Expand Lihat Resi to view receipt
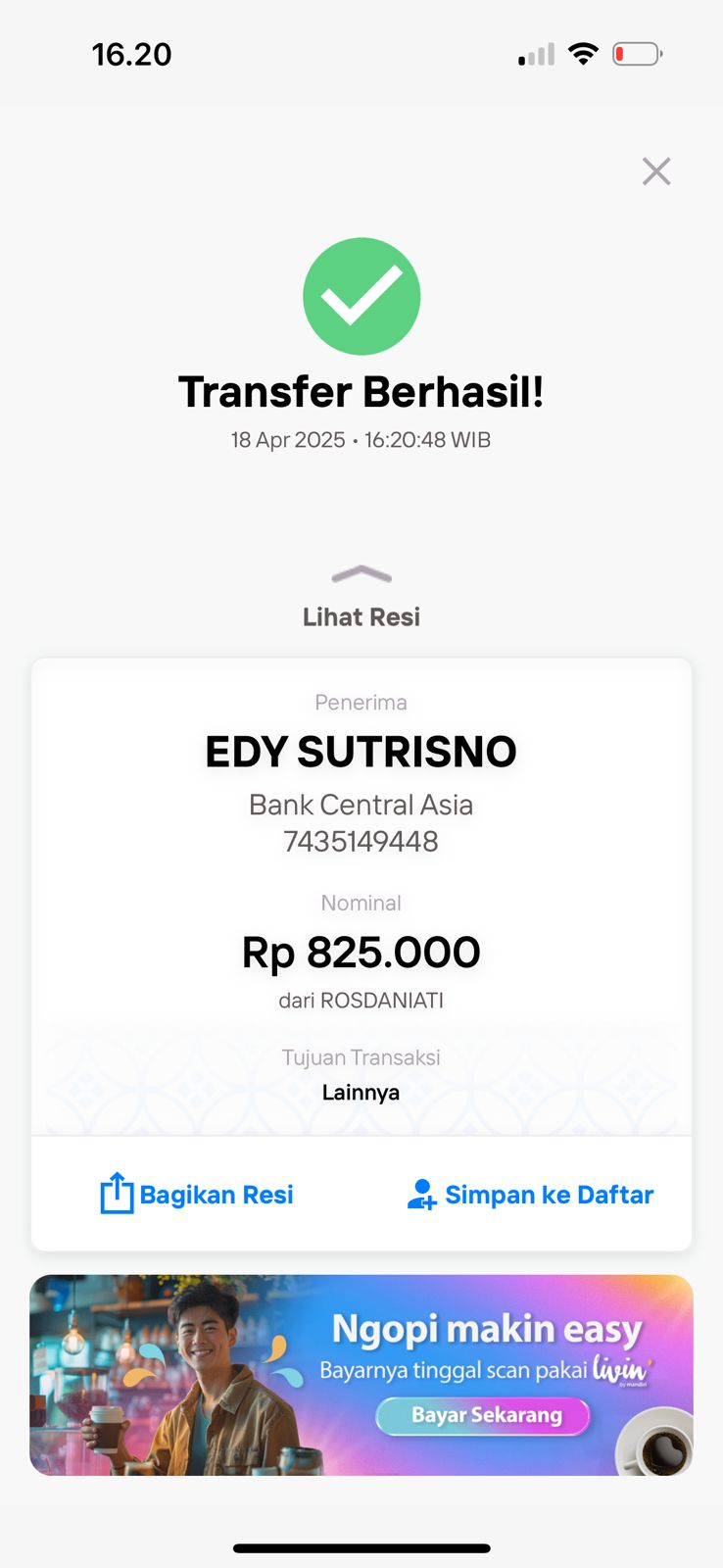 click(361, 598)
